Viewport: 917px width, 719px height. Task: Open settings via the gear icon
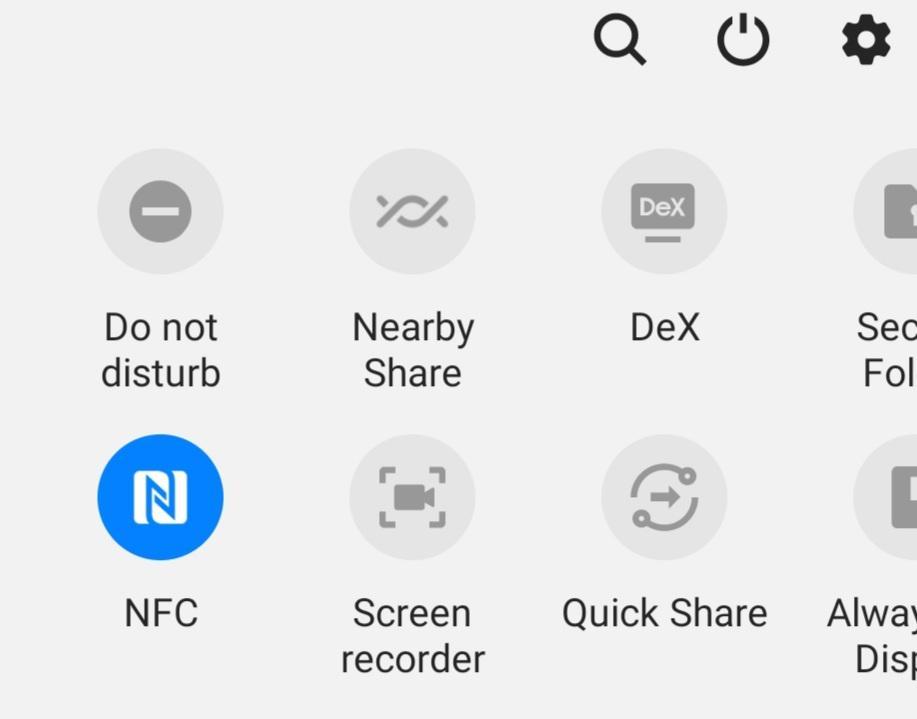(866, 41)
